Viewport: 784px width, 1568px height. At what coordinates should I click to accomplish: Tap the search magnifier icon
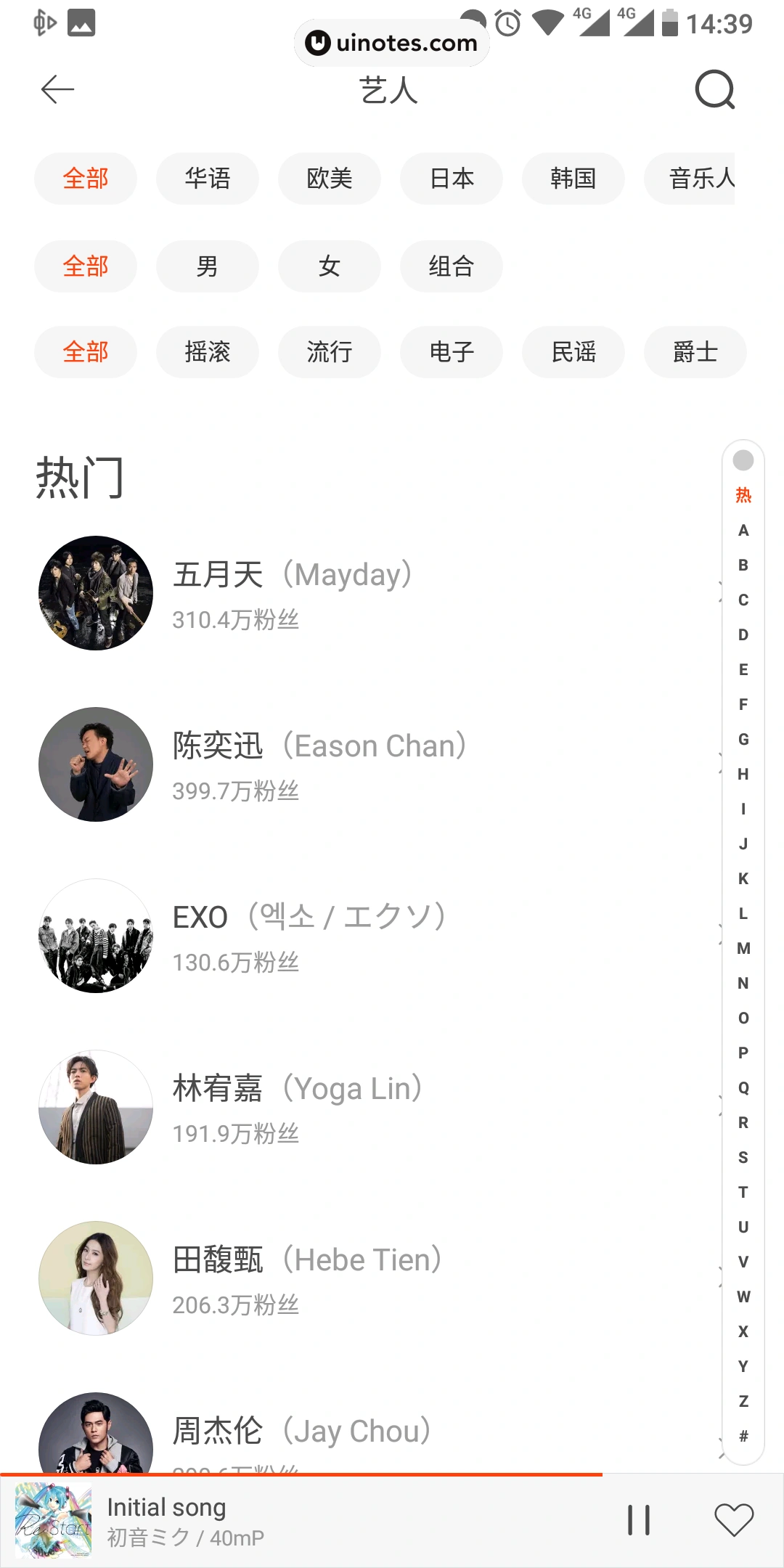click(716, 90)
